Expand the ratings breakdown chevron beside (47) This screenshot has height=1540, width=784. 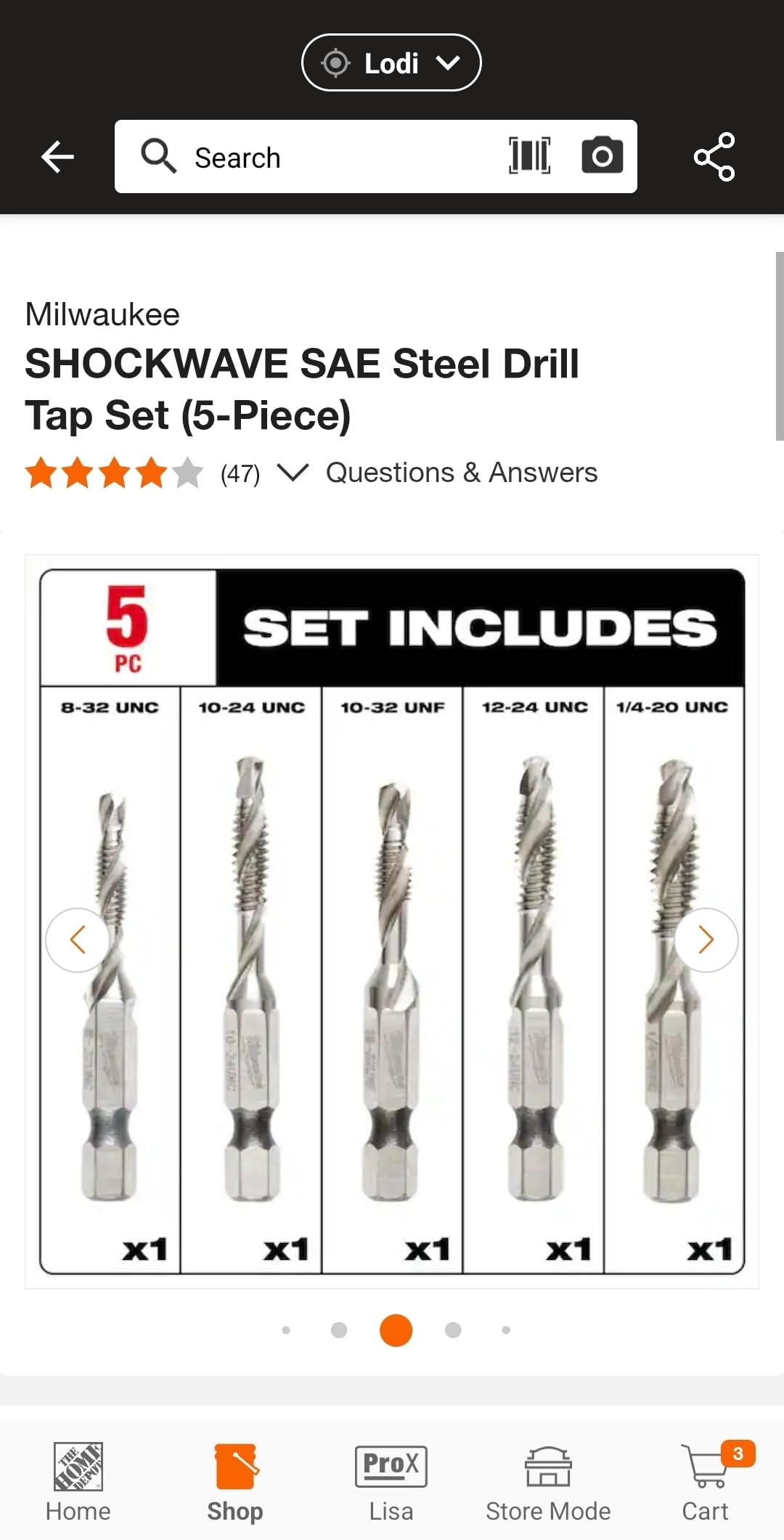[293, 473]
